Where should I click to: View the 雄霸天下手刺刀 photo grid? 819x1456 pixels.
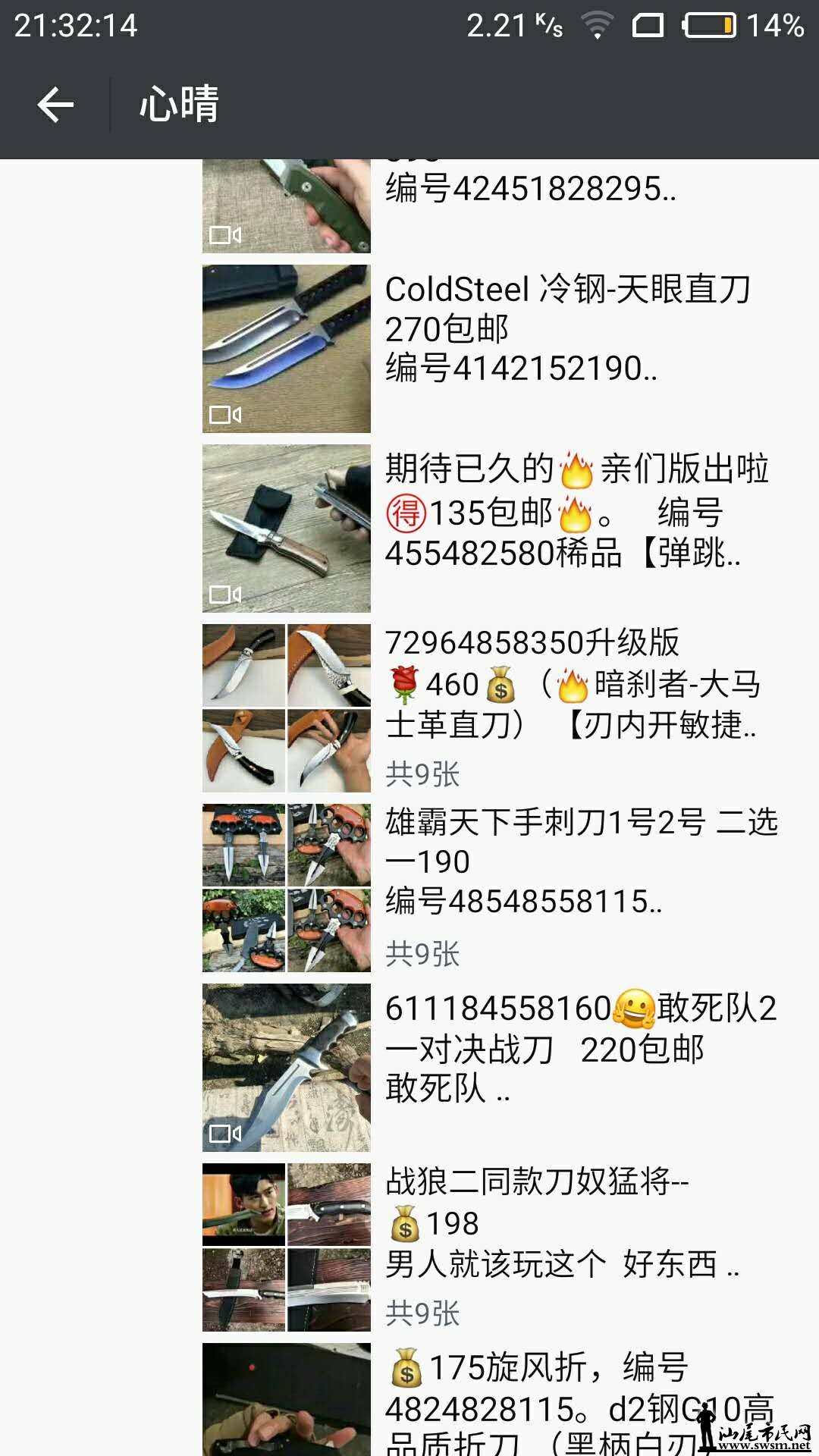[x=287, y=888]
